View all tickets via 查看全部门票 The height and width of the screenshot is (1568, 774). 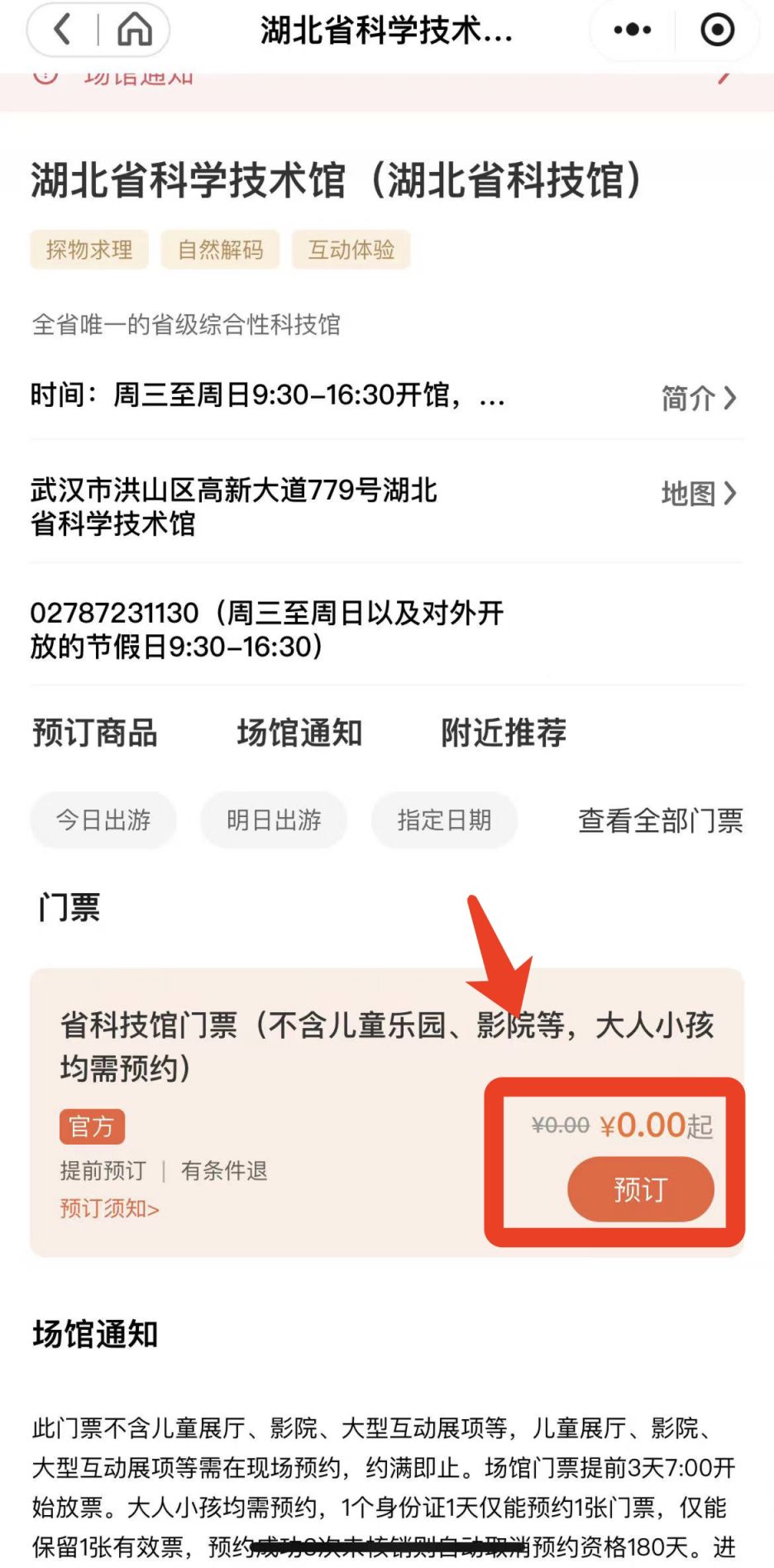660,820
